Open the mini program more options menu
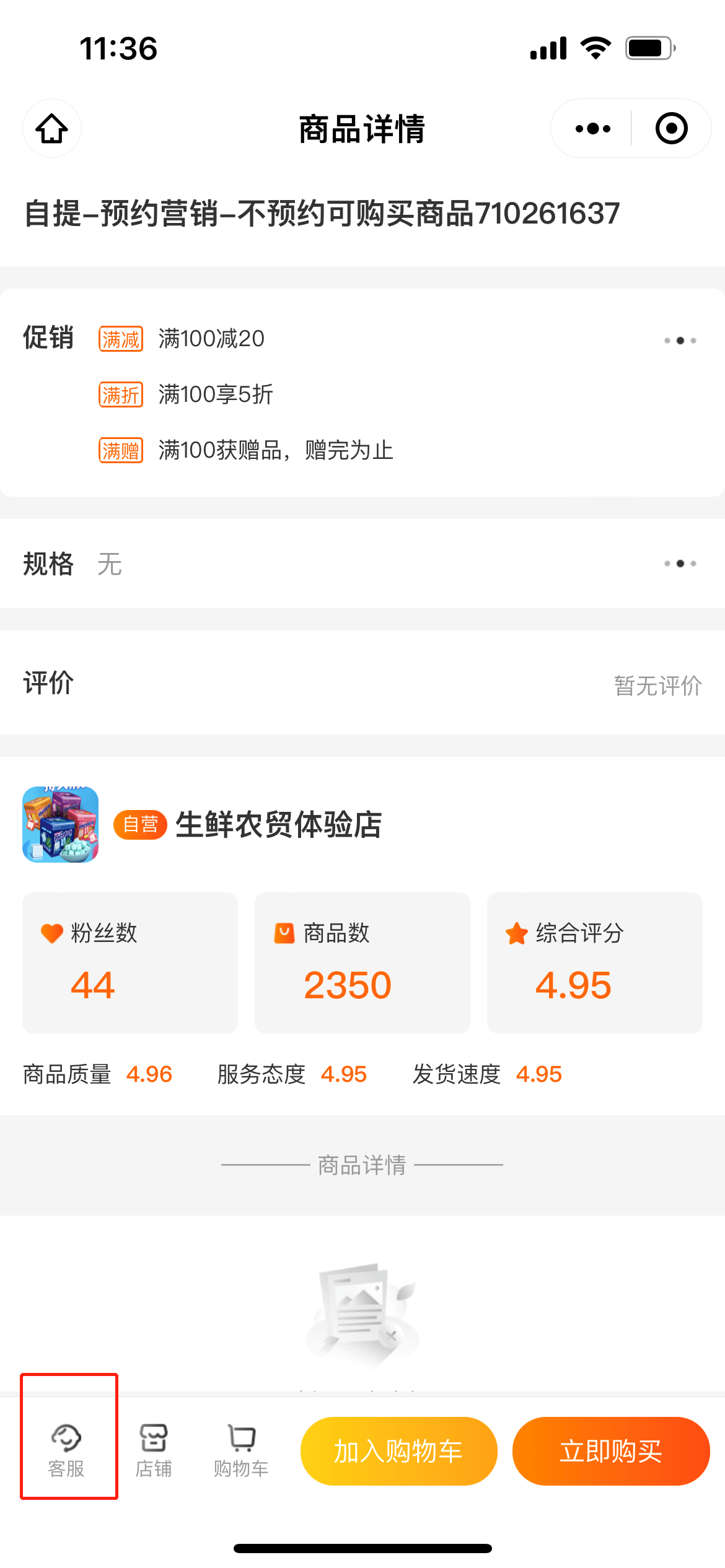This screenshot has height=1568, width=725. (592, 129)
